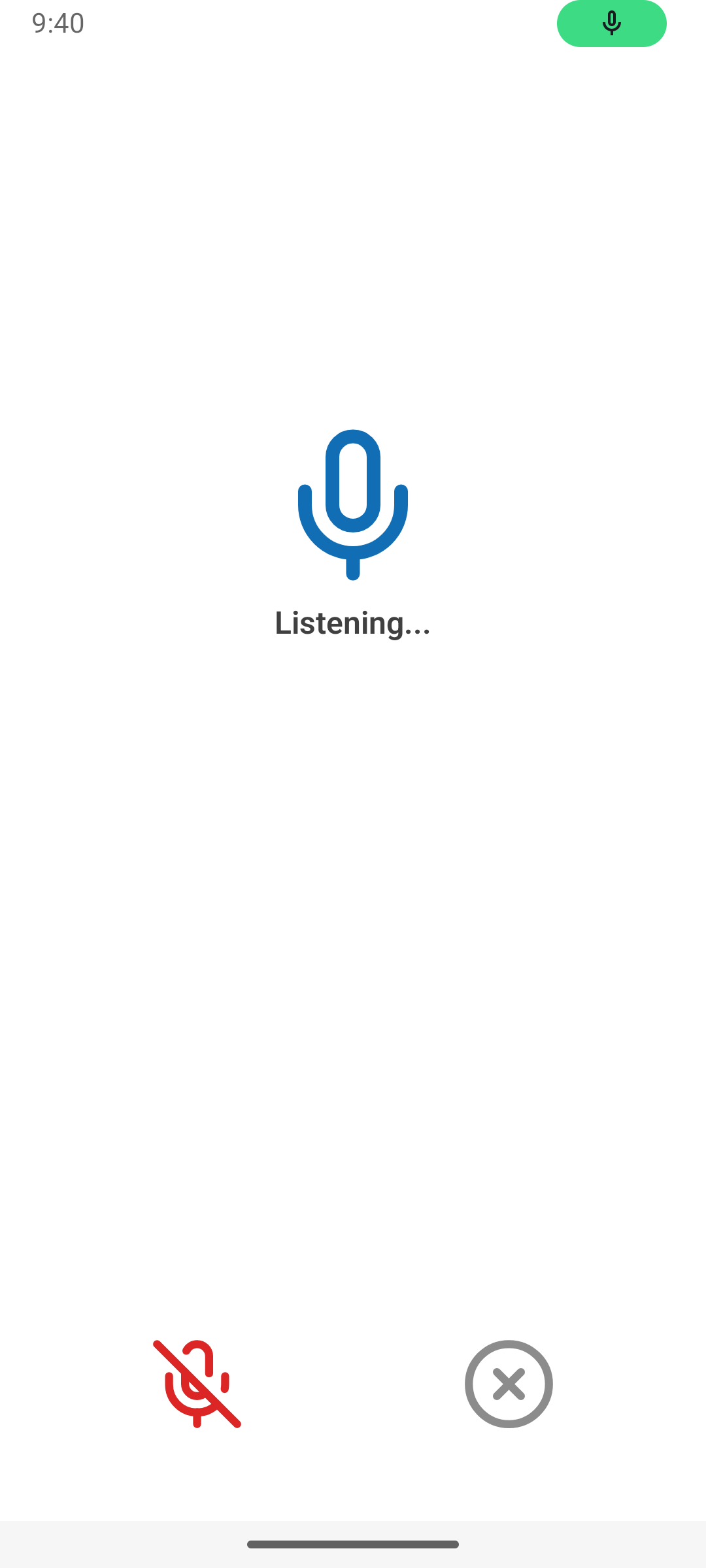This screenshot has height=1568, width=706.
Task: Click the mic icon above Listening text
Action: (x=353, y=503)
